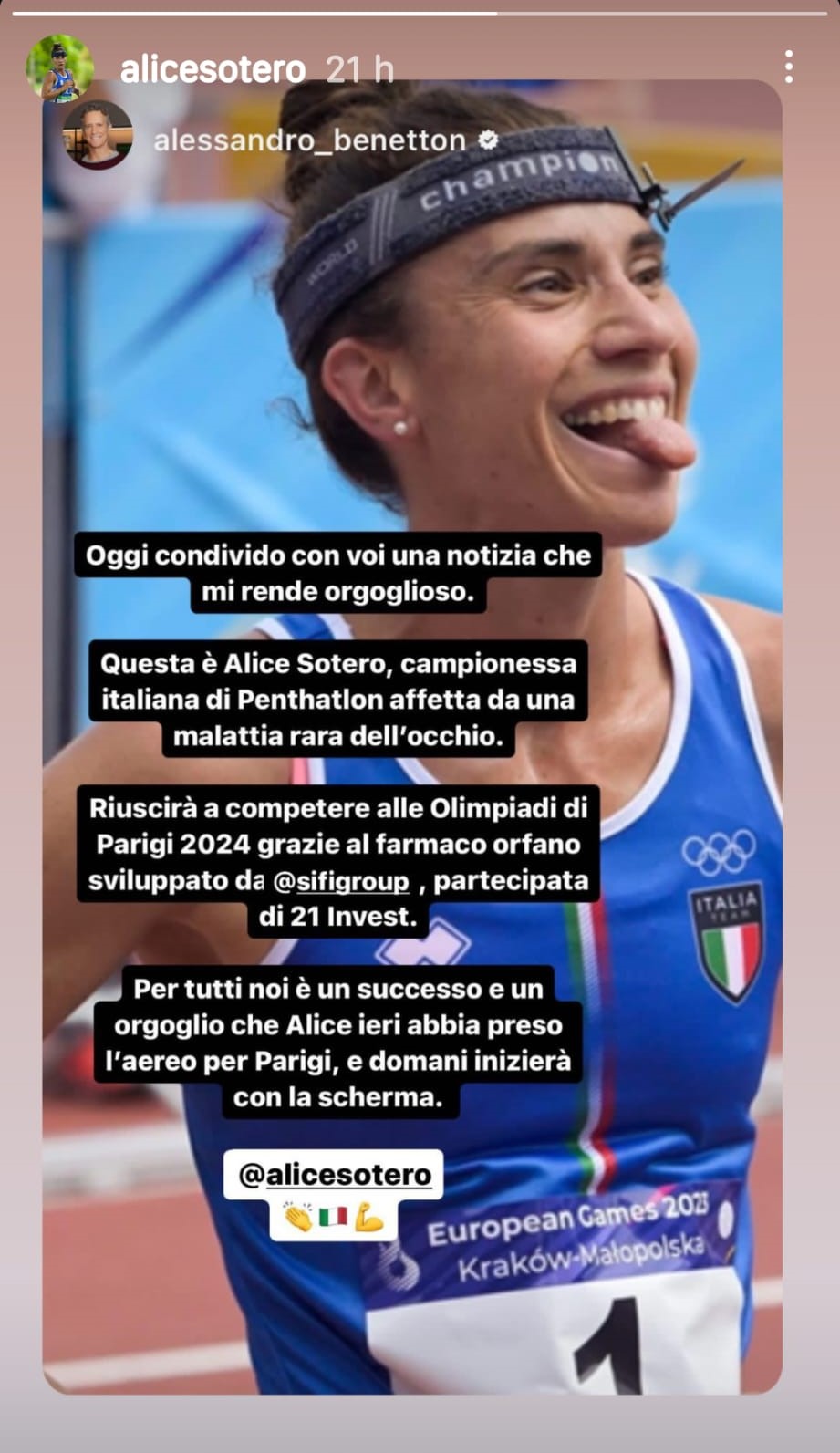Open the alicesotero username link
Screen dimensions: 840x1453
213,69
